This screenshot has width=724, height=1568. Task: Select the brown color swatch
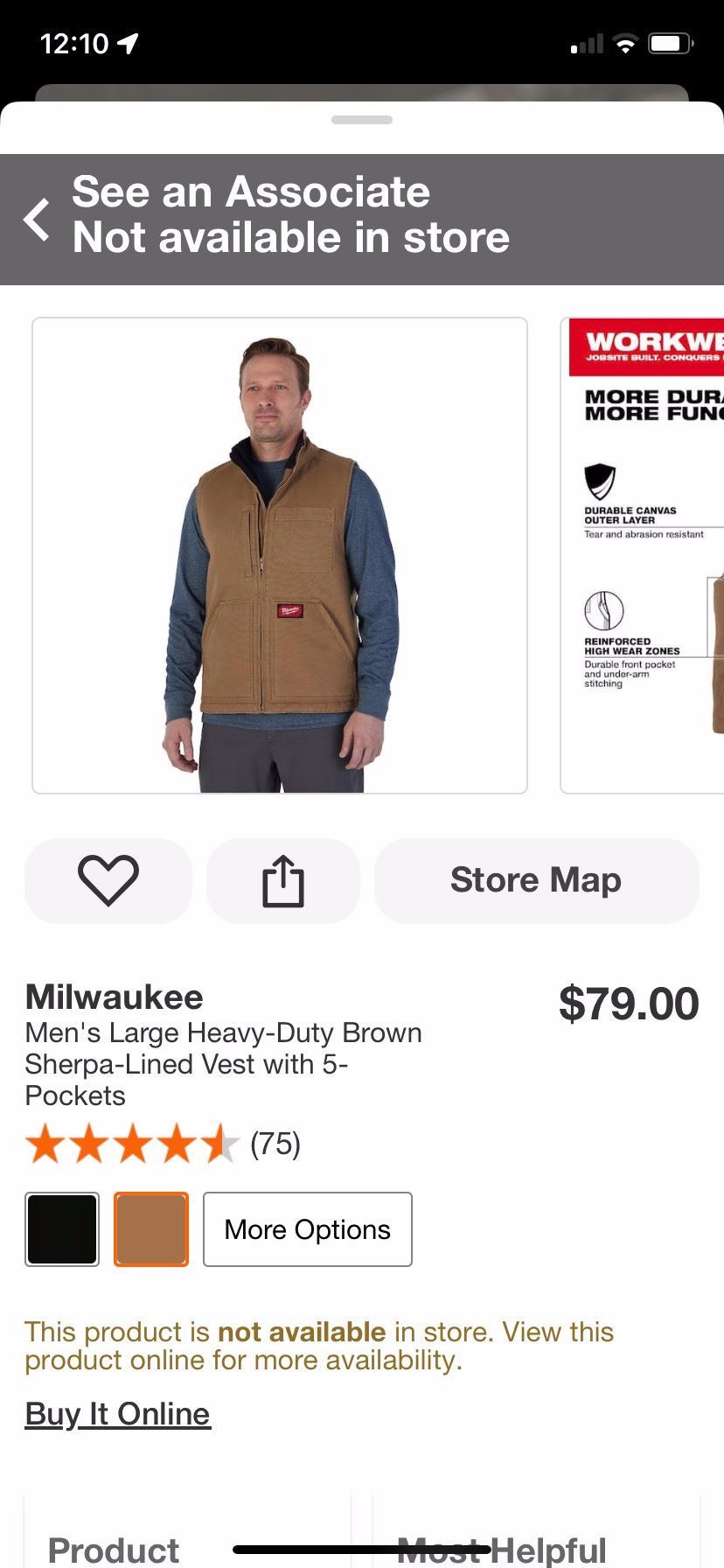(151, 1229)
